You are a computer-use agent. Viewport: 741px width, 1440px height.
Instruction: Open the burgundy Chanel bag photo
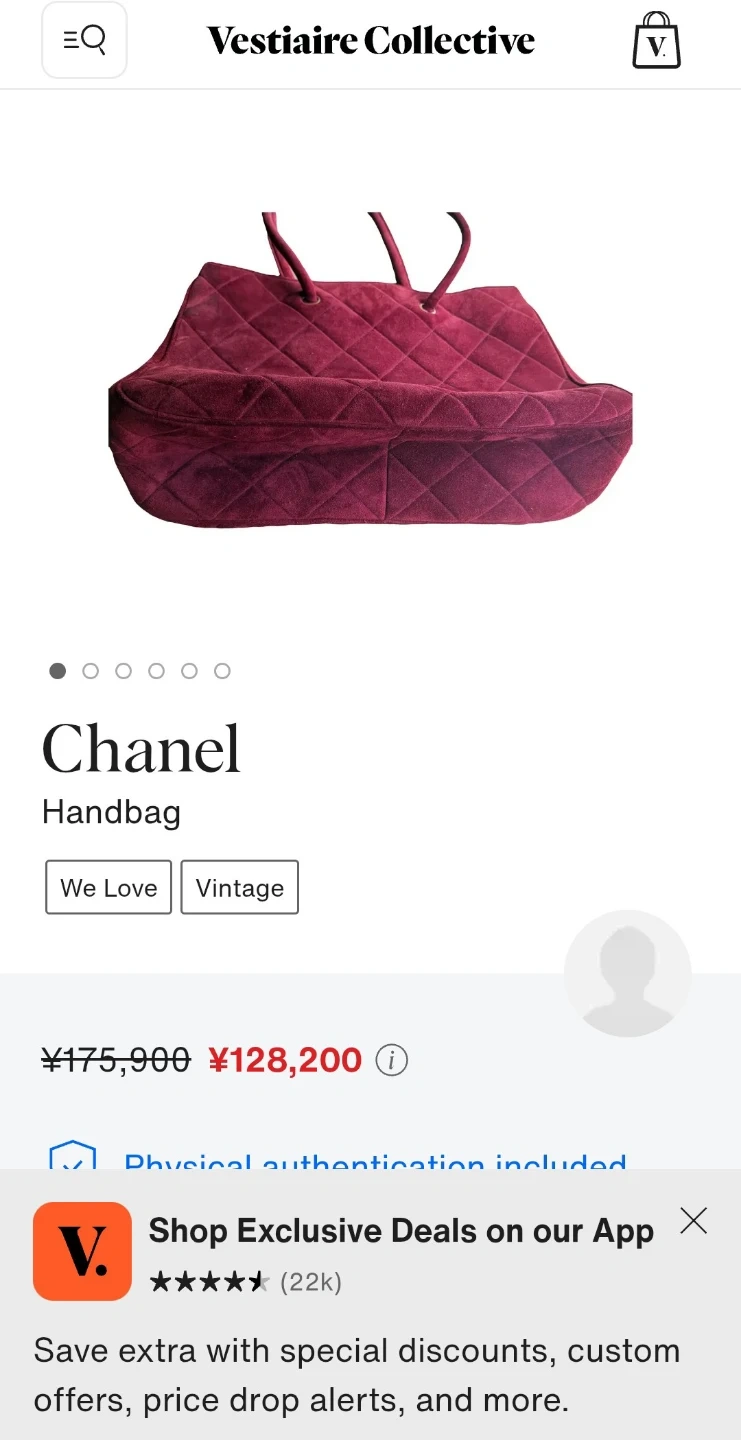[370, 370]
